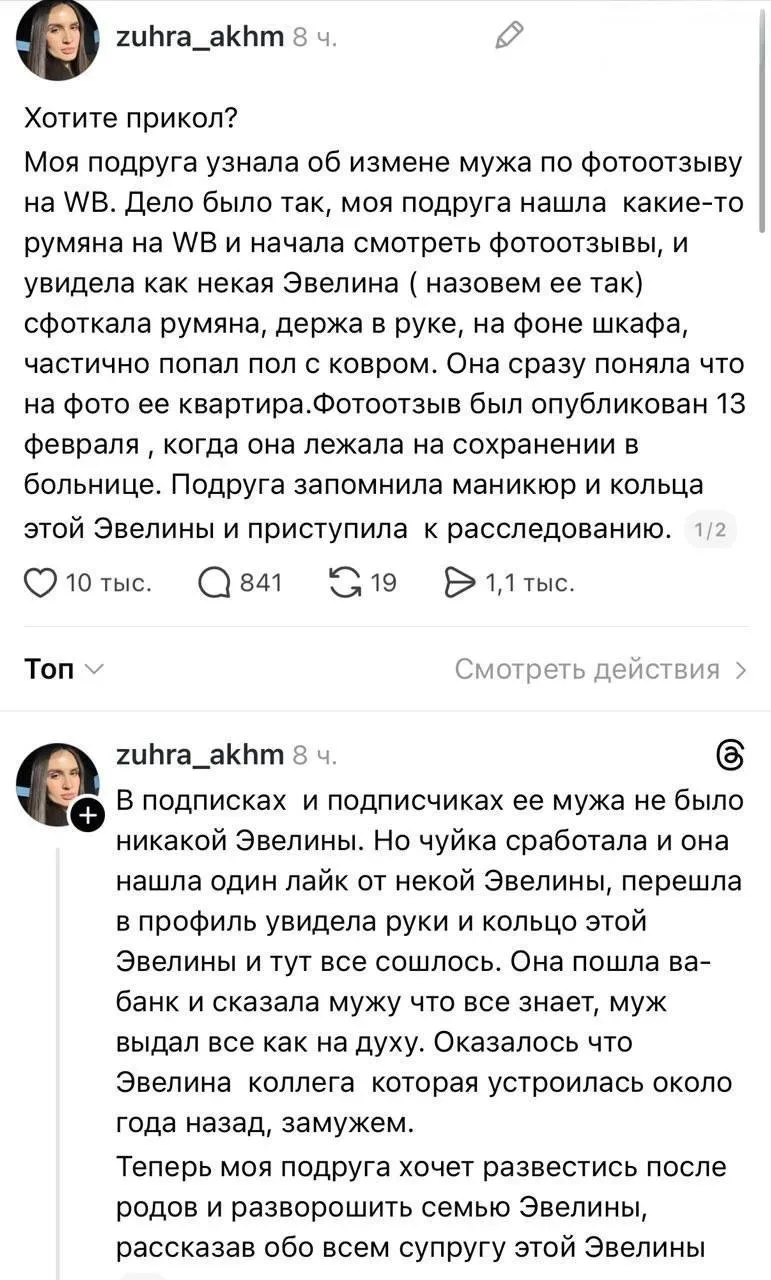
Task: Open zuhra_akhm profile from top post username
Action: 200,38
